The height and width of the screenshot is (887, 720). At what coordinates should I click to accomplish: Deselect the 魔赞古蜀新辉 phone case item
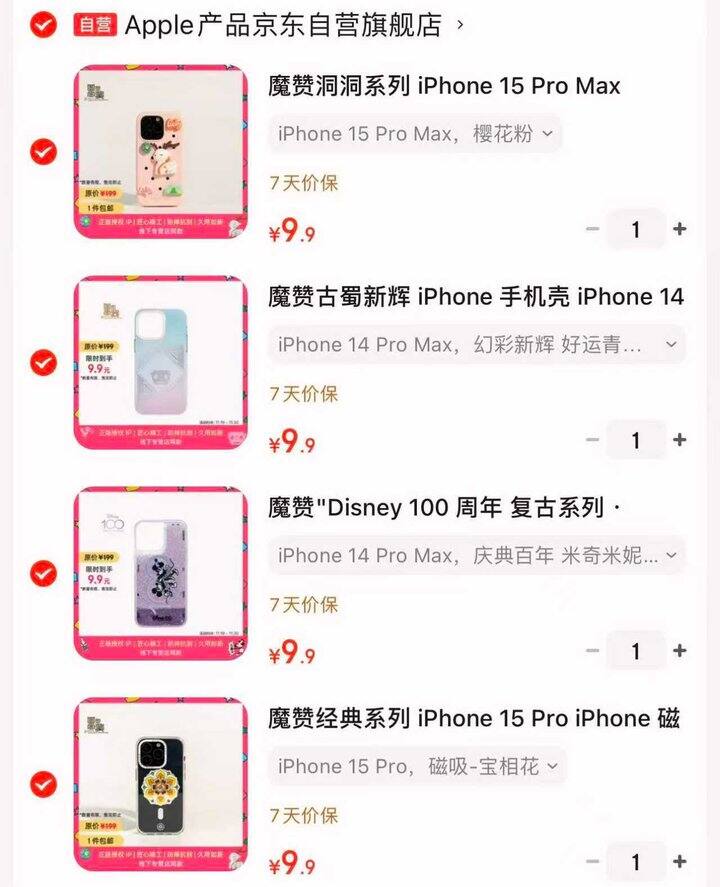point(43,362)
